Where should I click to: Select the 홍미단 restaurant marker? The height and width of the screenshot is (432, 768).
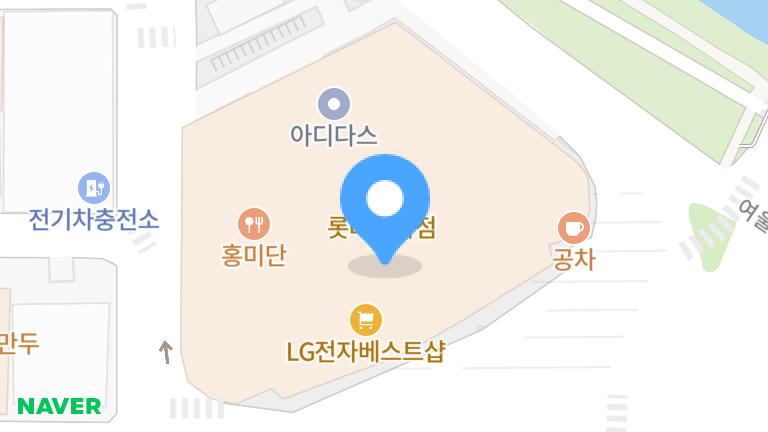(254, 224)
